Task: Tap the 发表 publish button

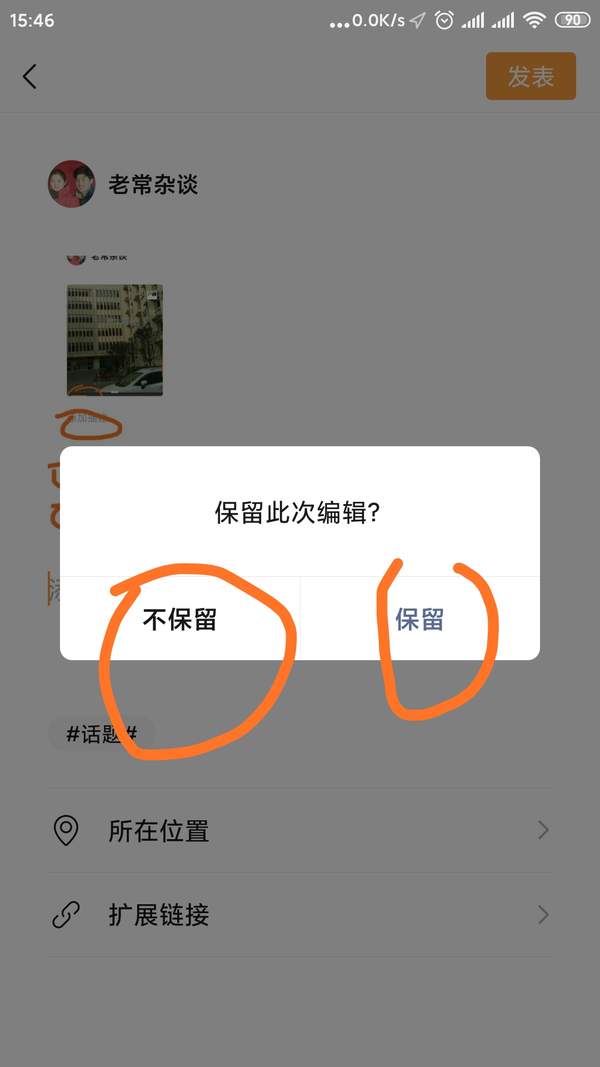Action: point(530,77)
